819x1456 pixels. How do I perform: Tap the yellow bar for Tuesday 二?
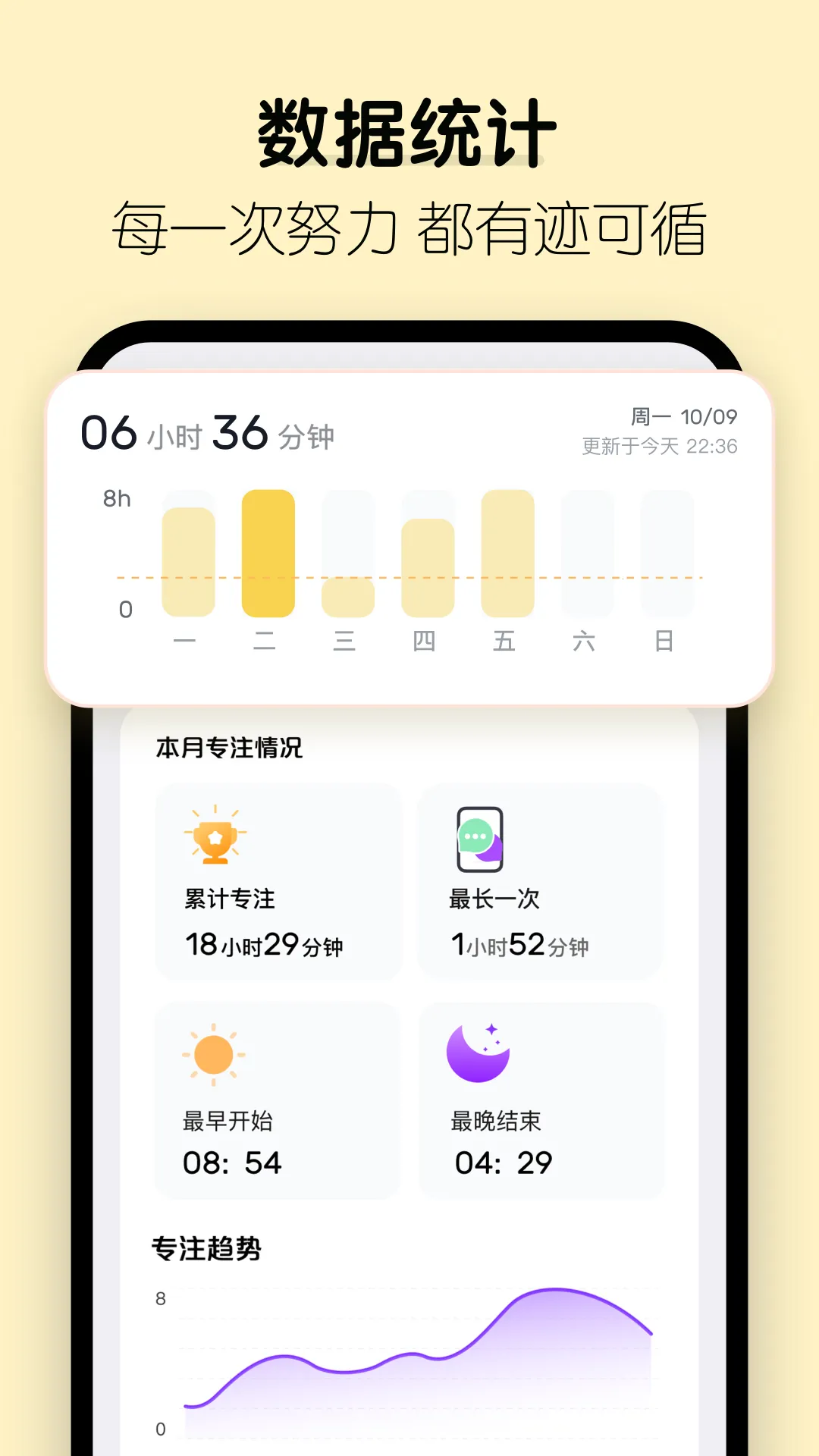268,554
